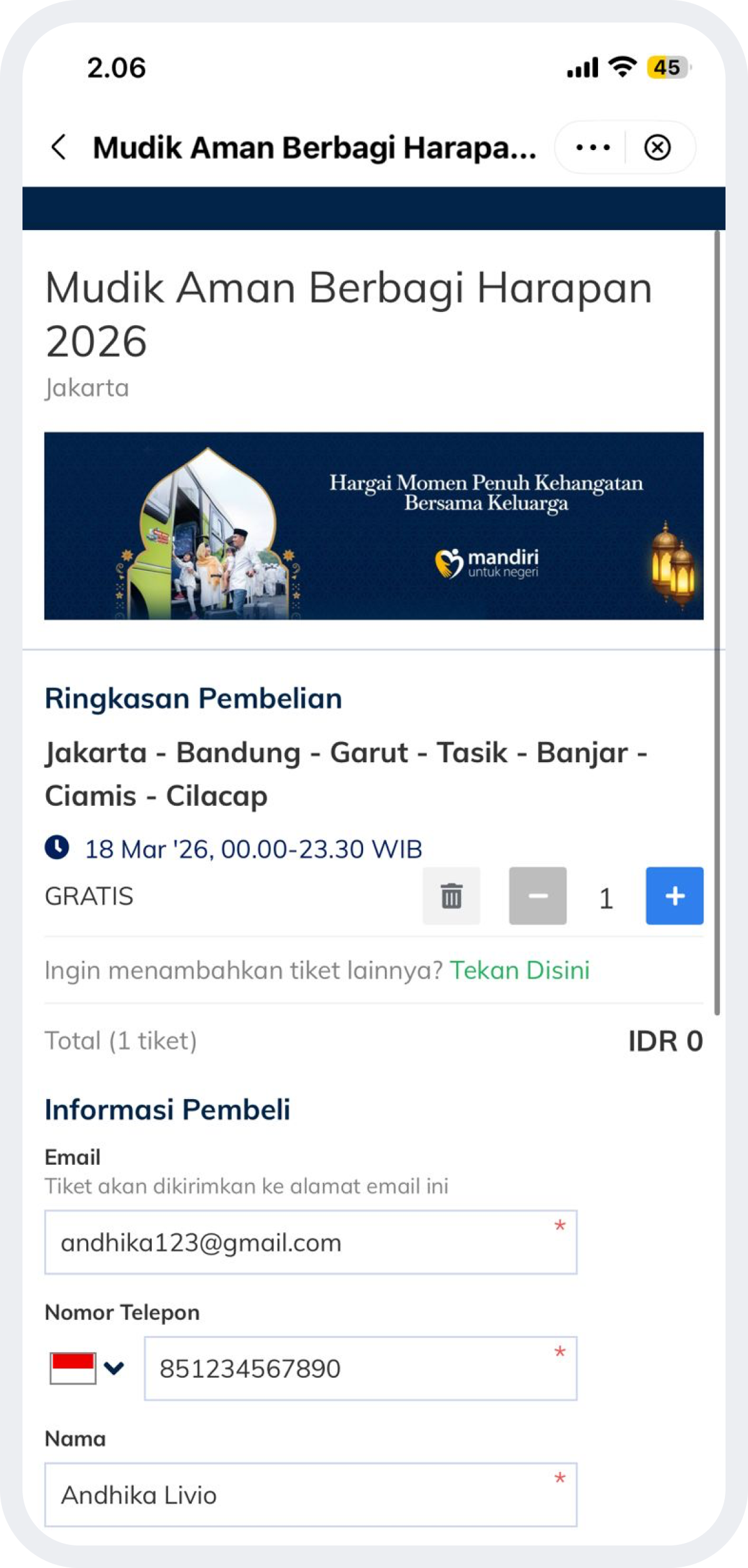The width and height of the screenshot is (748, 1568).
Task: Edit the Nomor Telepon field
Action: pos(360,1369)
